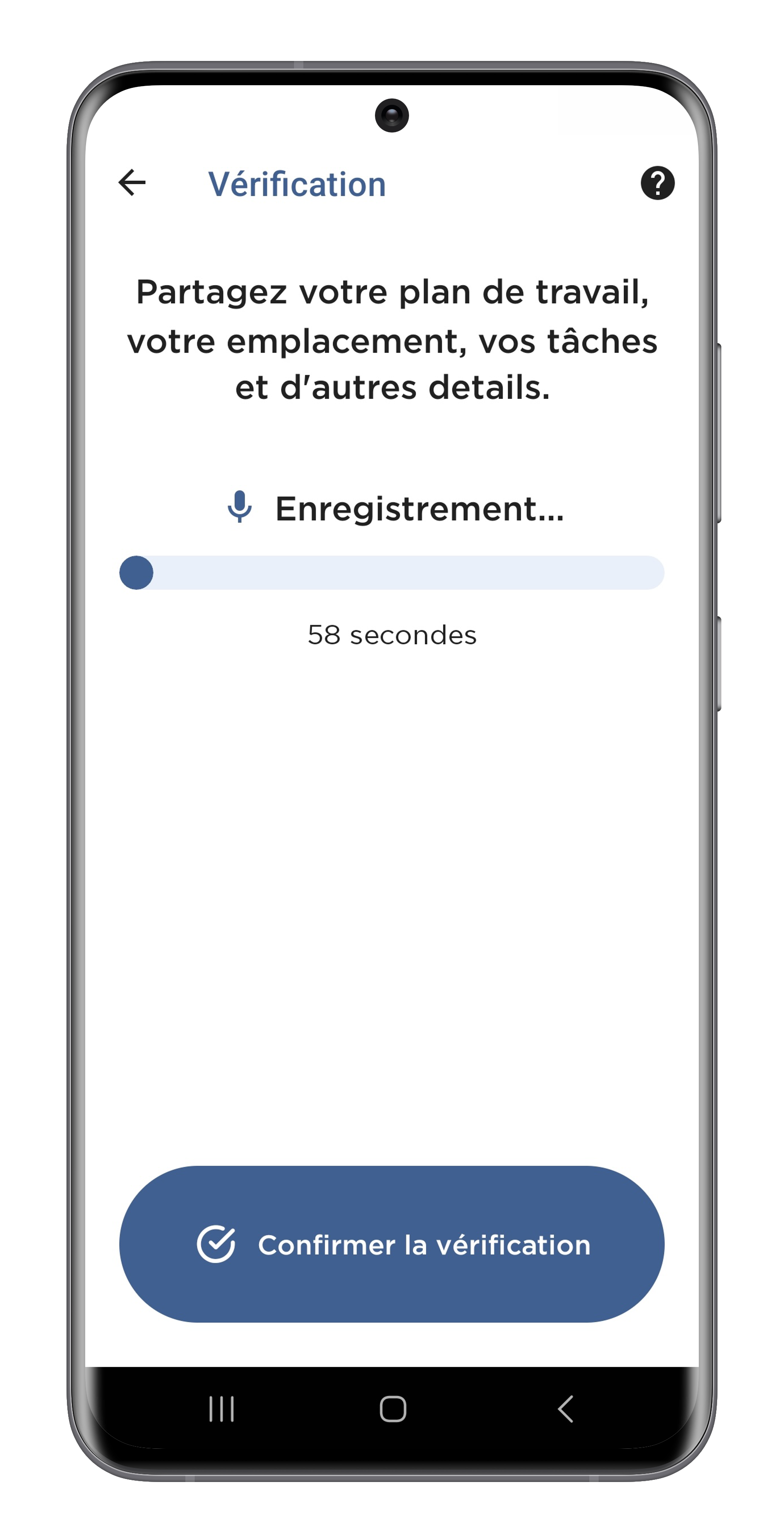The height and width of the screenshot is (1534, 784).
Task: Go to the home screen
Action: click(x=393, y=1408)
